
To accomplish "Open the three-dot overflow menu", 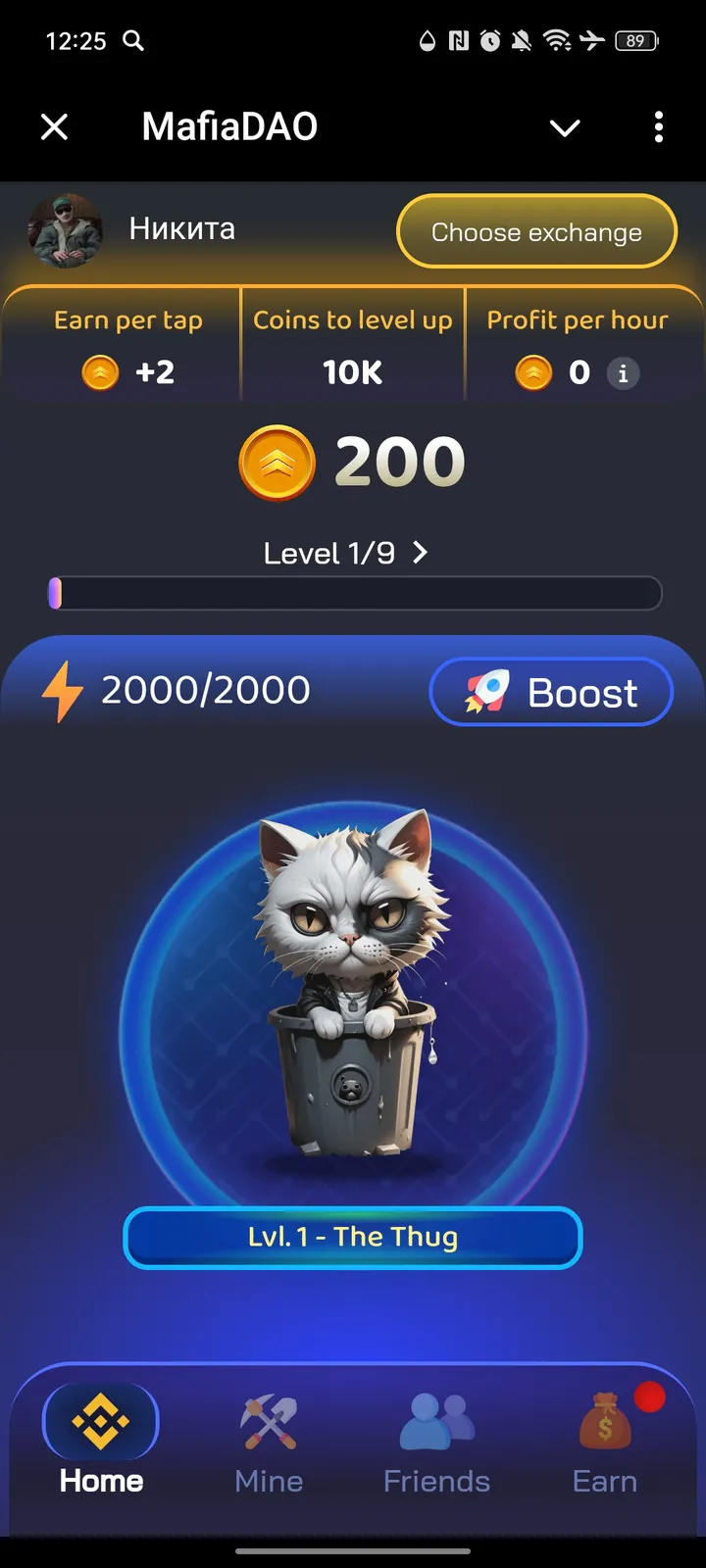I will [658, 126].
